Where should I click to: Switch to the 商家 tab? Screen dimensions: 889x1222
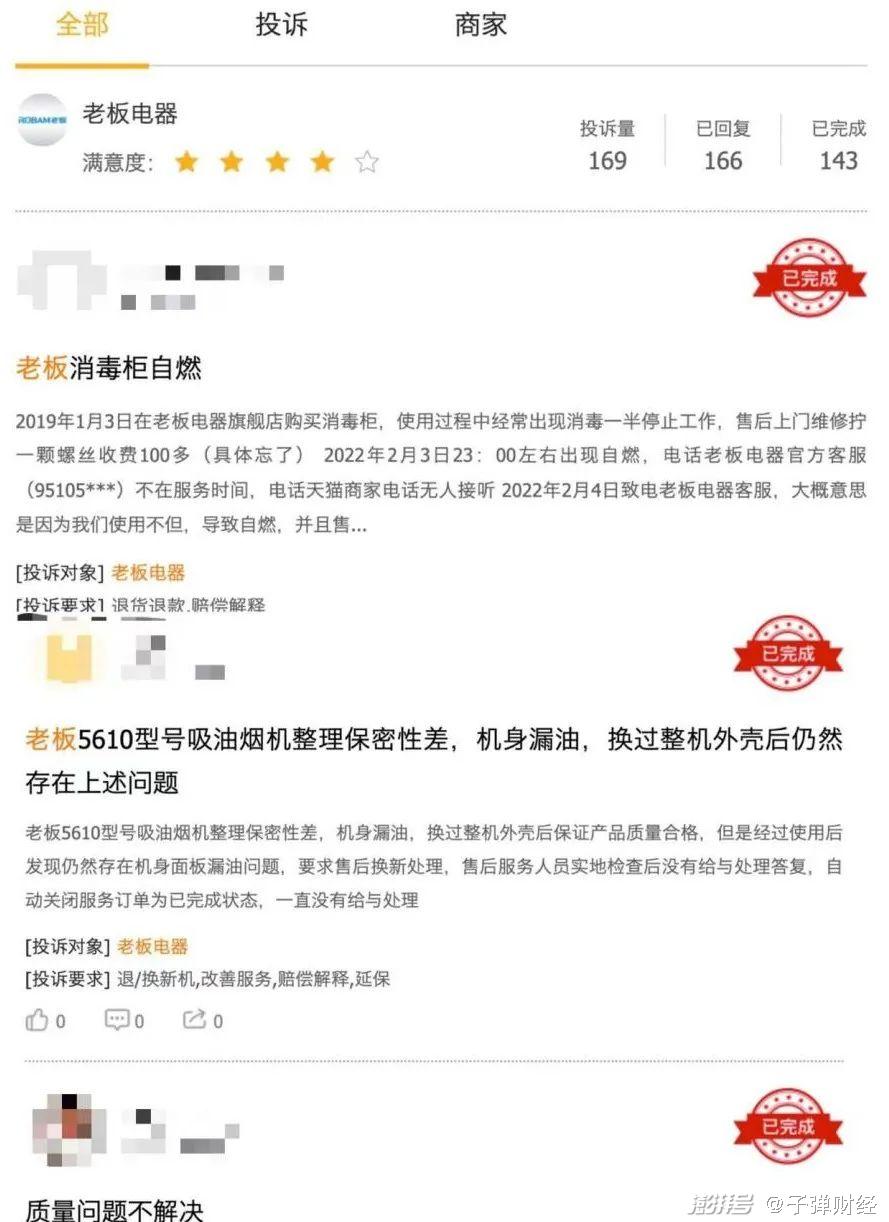481,25
